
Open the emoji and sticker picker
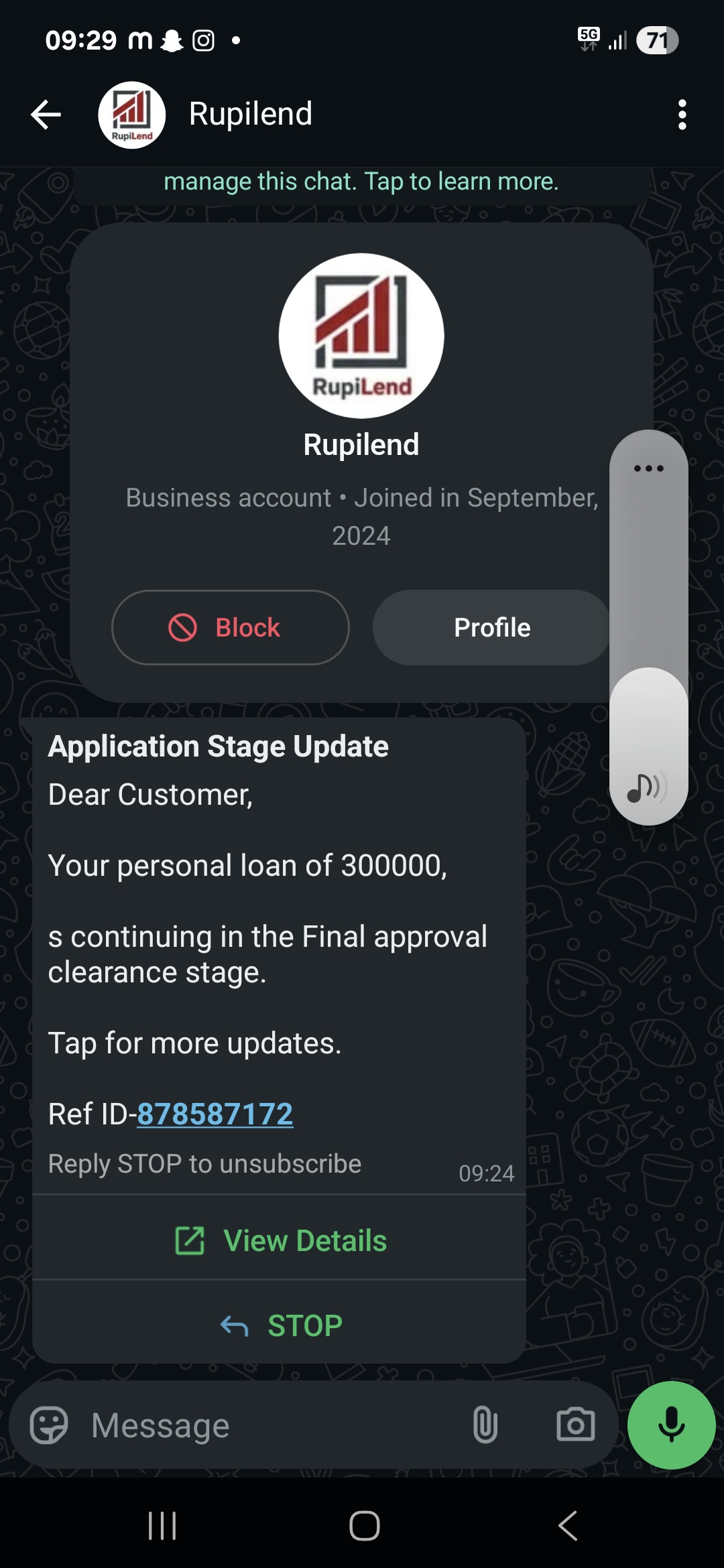(49, 1425)
